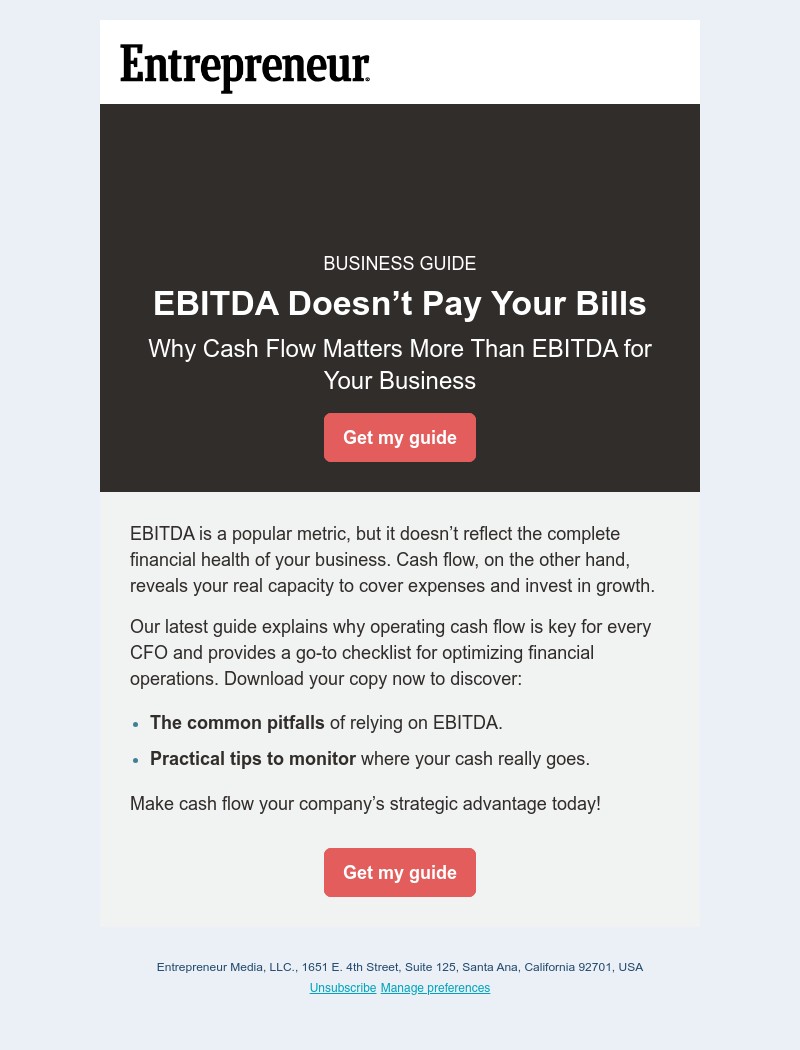800x1050 pixels.
Task: Select the BUSINESS GUIDE label above the headline
Action: pos(399,263)
